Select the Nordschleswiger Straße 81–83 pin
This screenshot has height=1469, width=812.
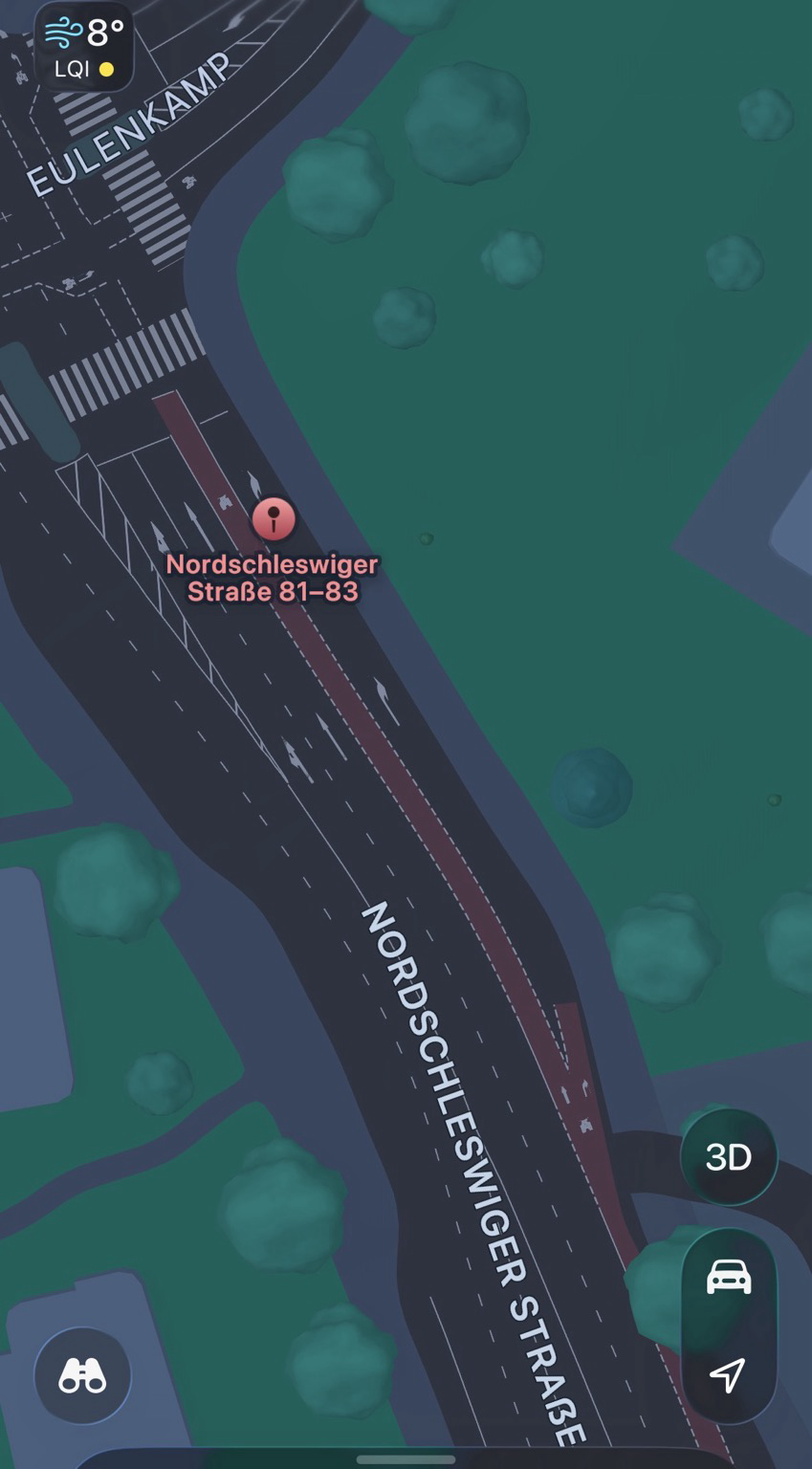(274, 519)
